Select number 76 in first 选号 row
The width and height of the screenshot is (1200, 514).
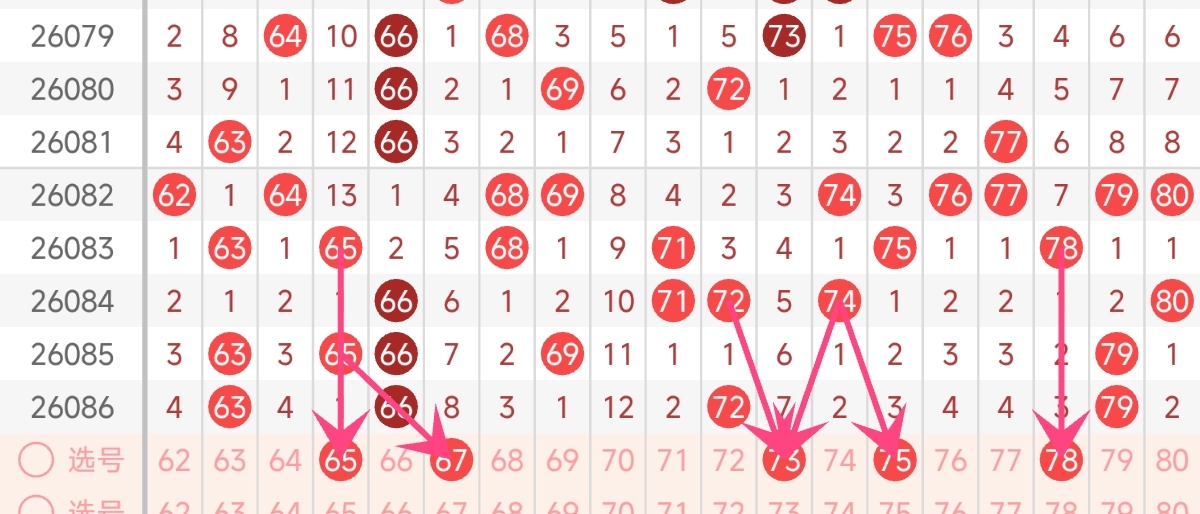pyautogui.click(x=950, y=461)
